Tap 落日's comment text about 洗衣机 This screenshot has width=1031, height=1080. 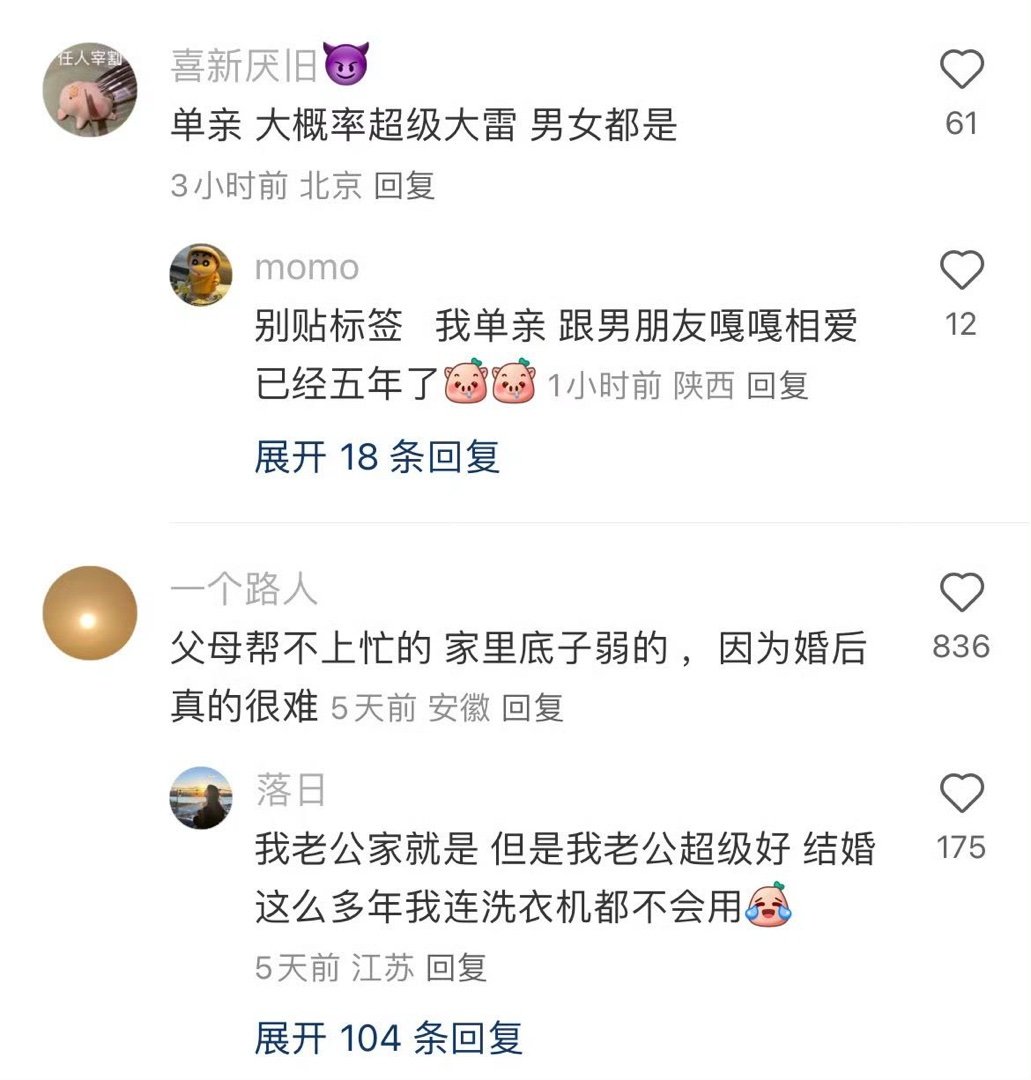click(x=500, y=875)
